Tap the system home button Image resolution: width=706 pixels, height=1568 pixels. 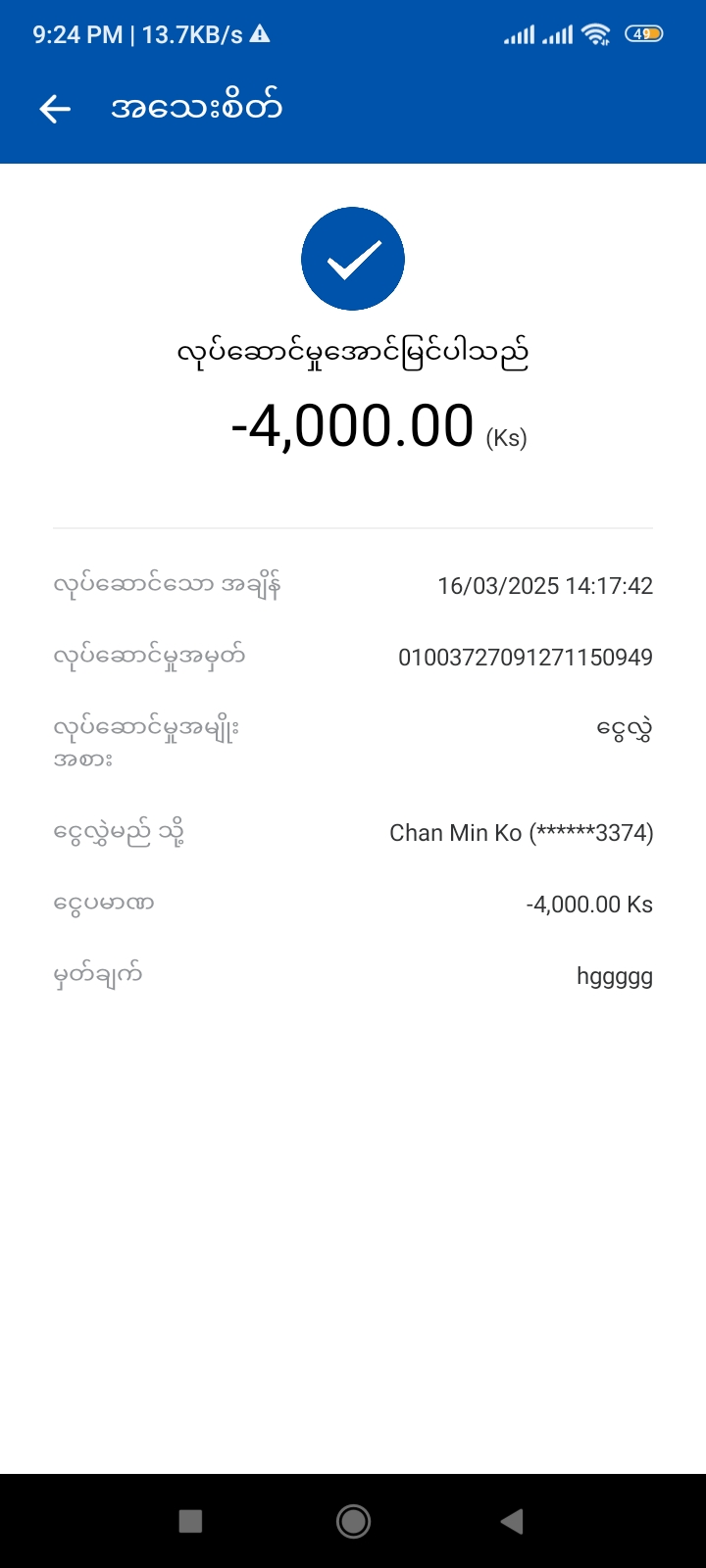coord(353,1521)
